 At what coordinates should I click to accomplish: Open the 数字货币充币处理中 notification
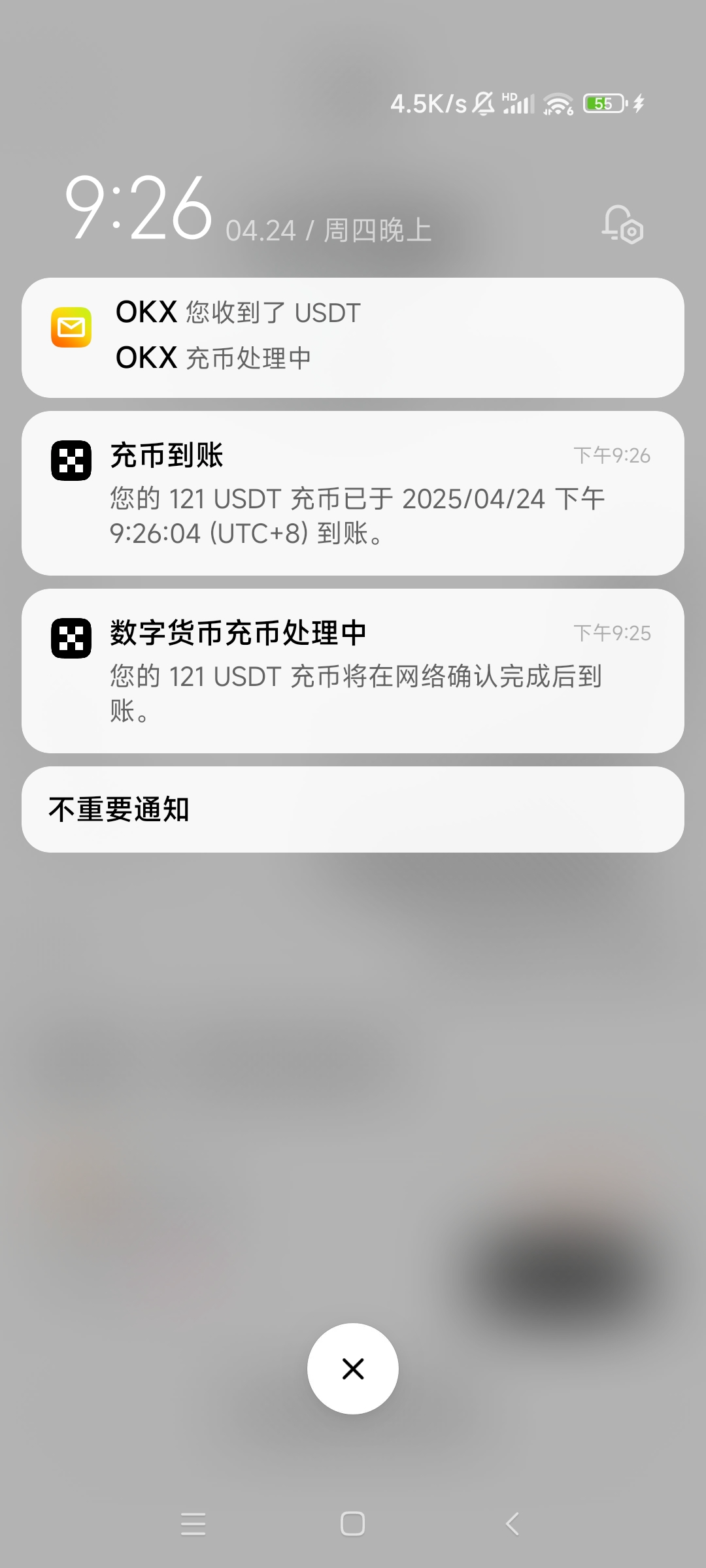(x=353, y=671)
